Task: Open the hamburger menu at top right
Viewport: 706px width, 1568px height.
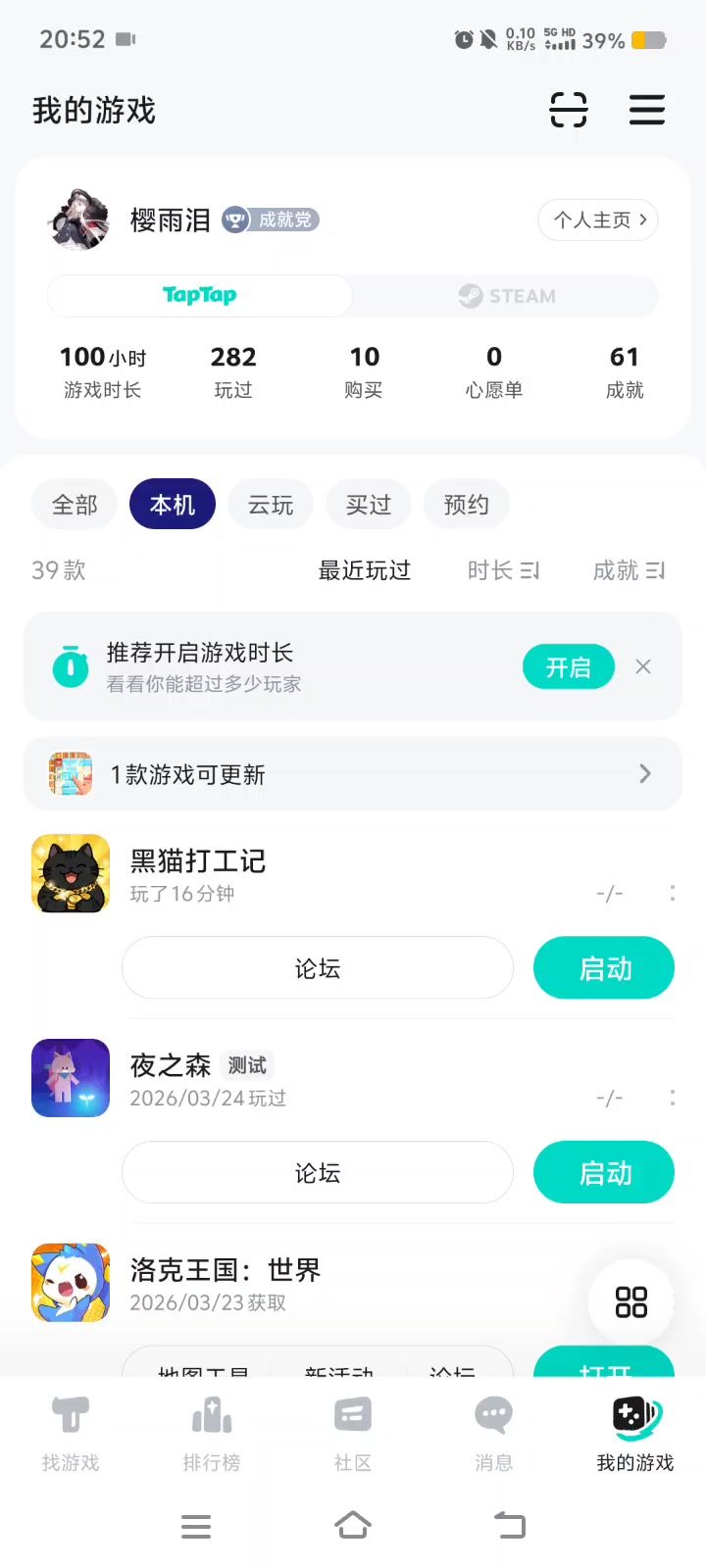Action: 647,110
